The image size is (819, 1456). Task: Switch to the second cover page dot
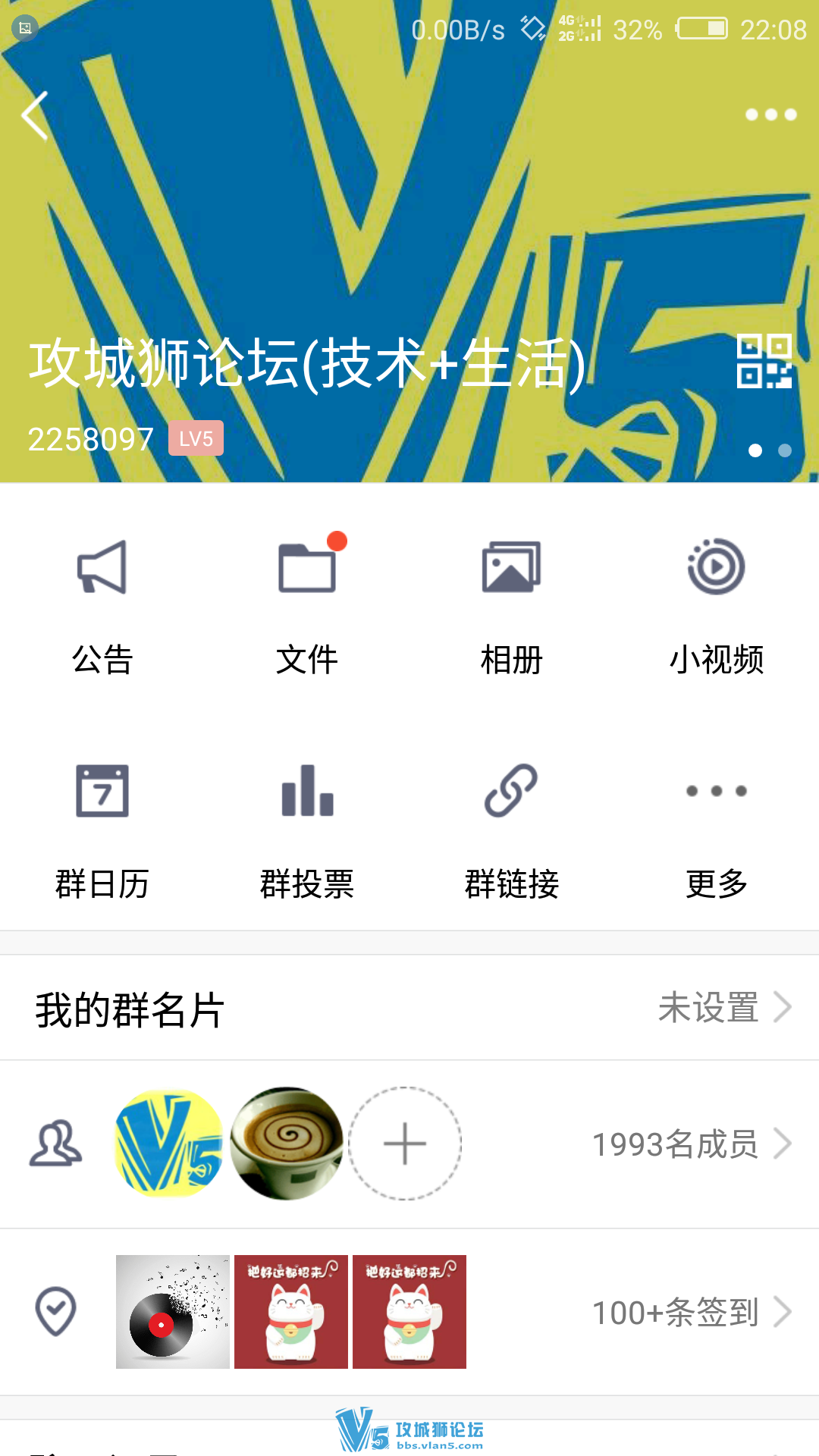click(785, 450)
